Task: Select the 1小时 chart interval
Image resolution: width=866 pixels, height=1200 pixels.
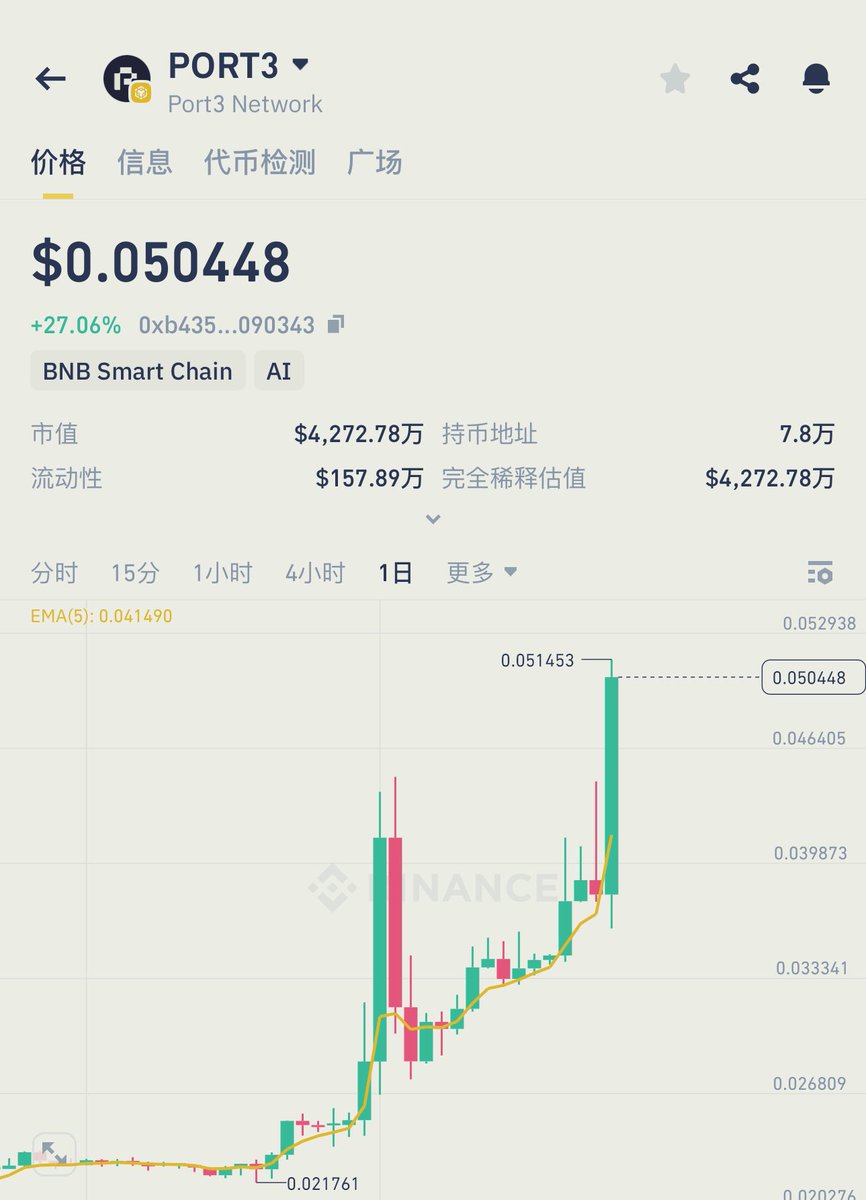Action: point(223,573)
